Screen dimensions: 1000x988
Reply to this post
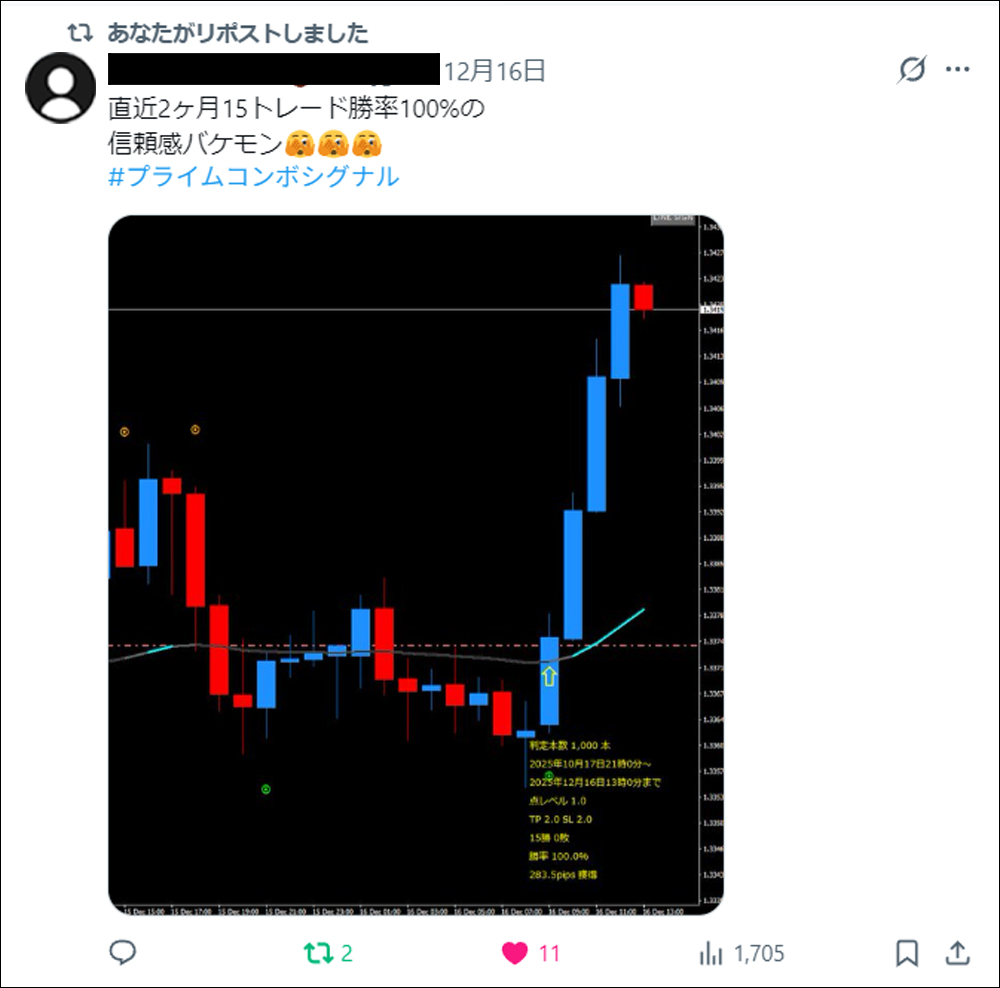122,953
